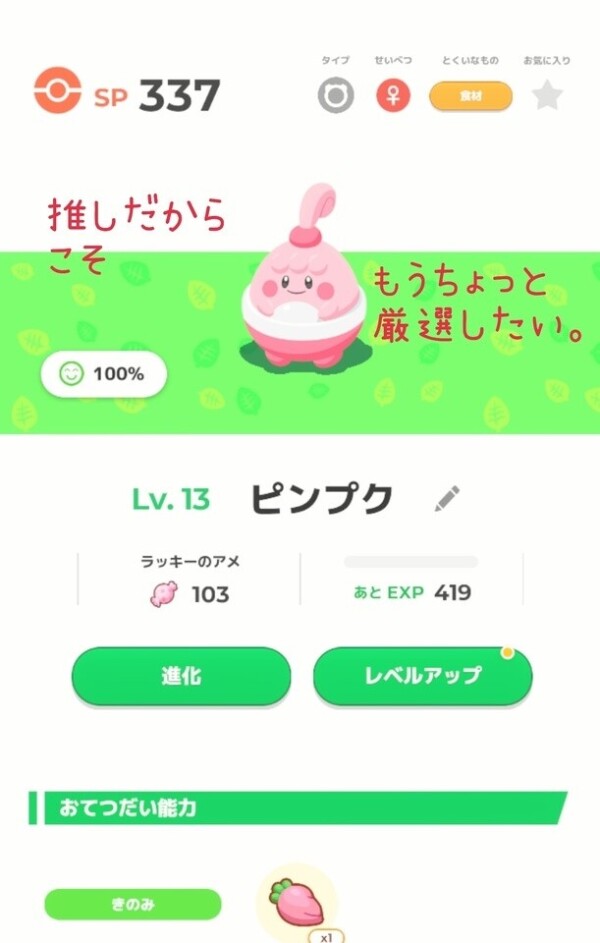
Task: Edit the nickname with the pencil icon
Action: pyautogui.click(x=447, y=498)
